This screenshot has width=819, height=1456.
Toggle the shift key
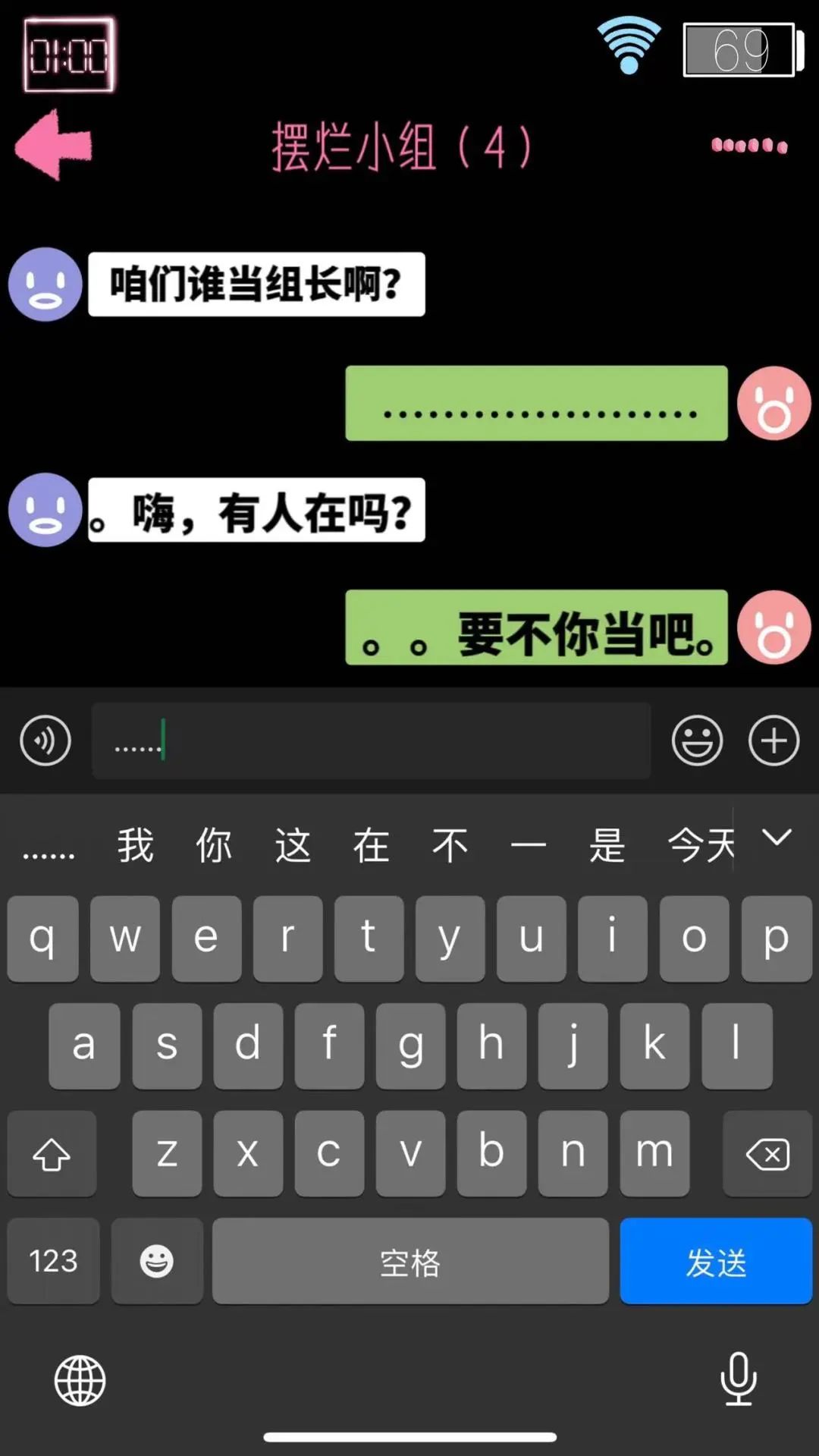[52, 1154]
